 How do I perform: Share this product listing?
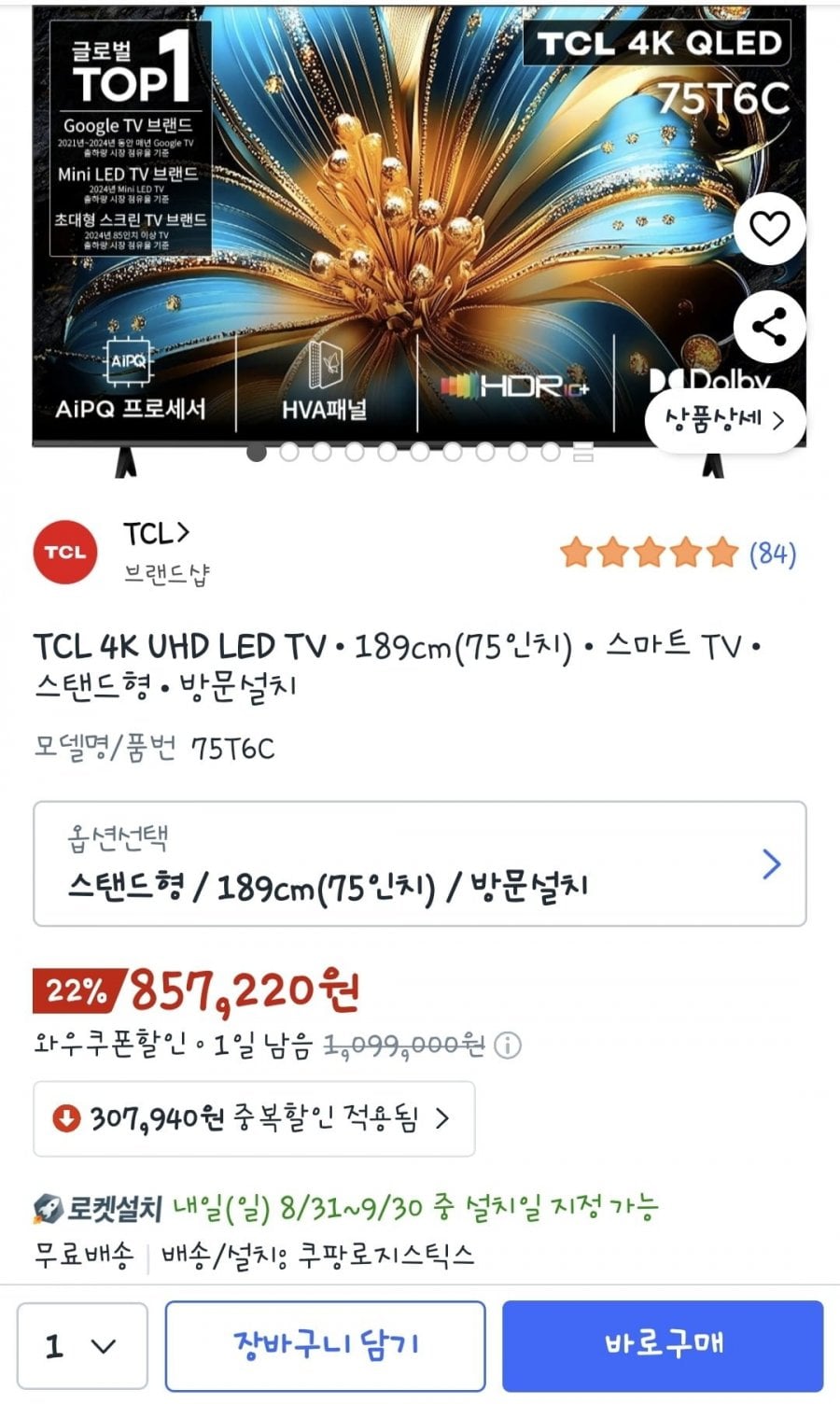pyautogui.click(x=769, y=327)
